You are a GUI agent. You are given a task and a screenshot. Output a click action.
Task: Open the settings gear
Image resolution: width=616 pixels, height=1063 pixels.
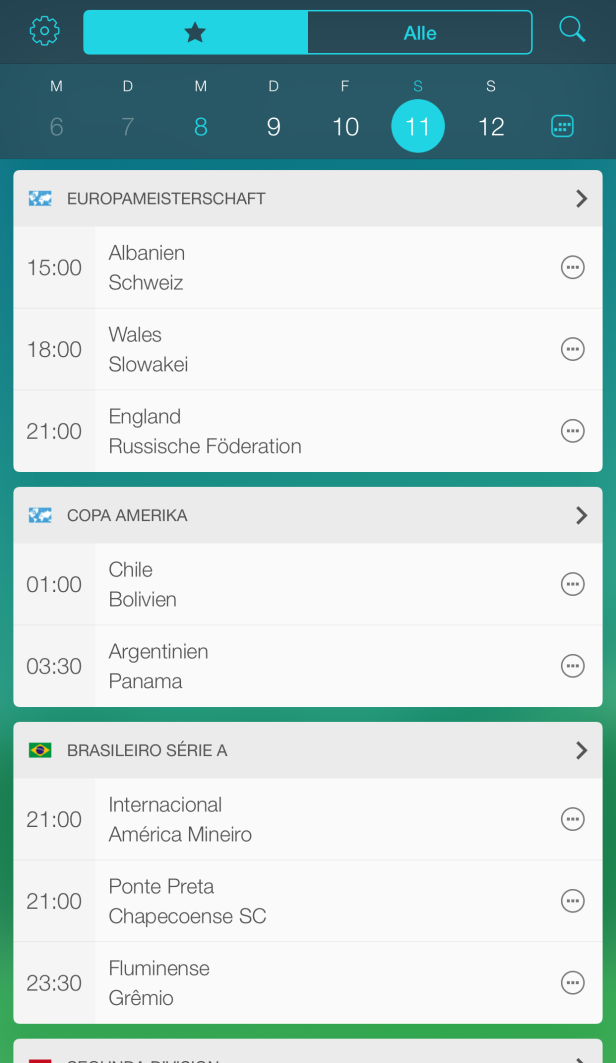[45, 31]
